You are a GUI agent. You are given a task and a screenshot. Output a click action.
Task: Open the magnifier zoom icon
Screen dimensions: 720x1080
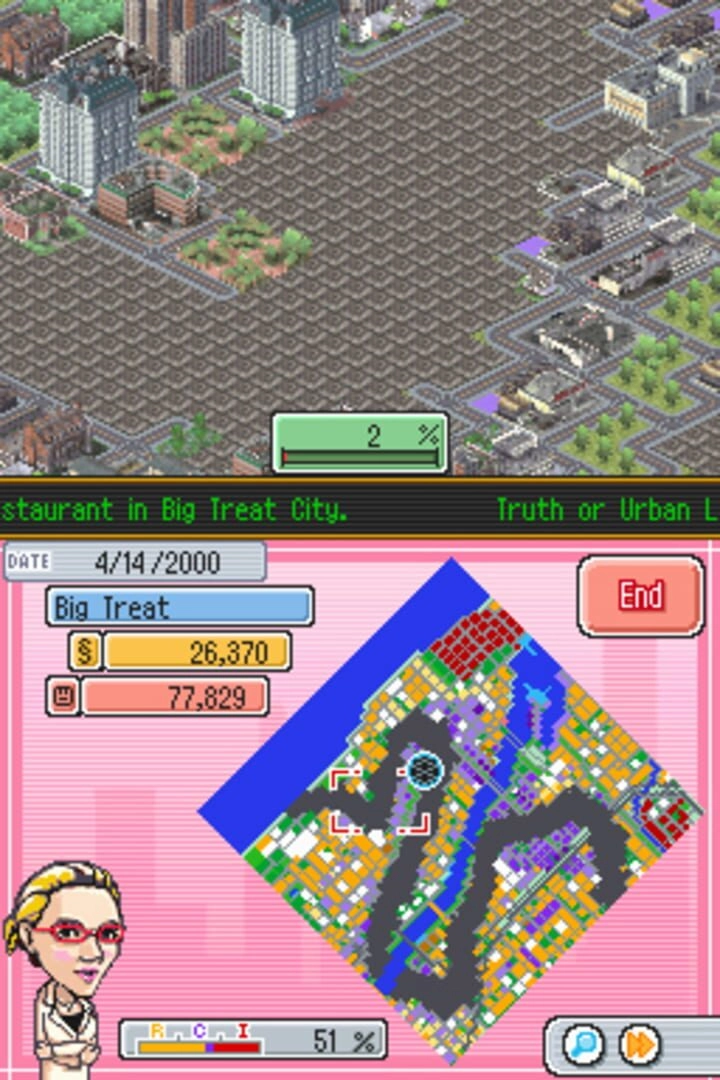coord(583,1045)
